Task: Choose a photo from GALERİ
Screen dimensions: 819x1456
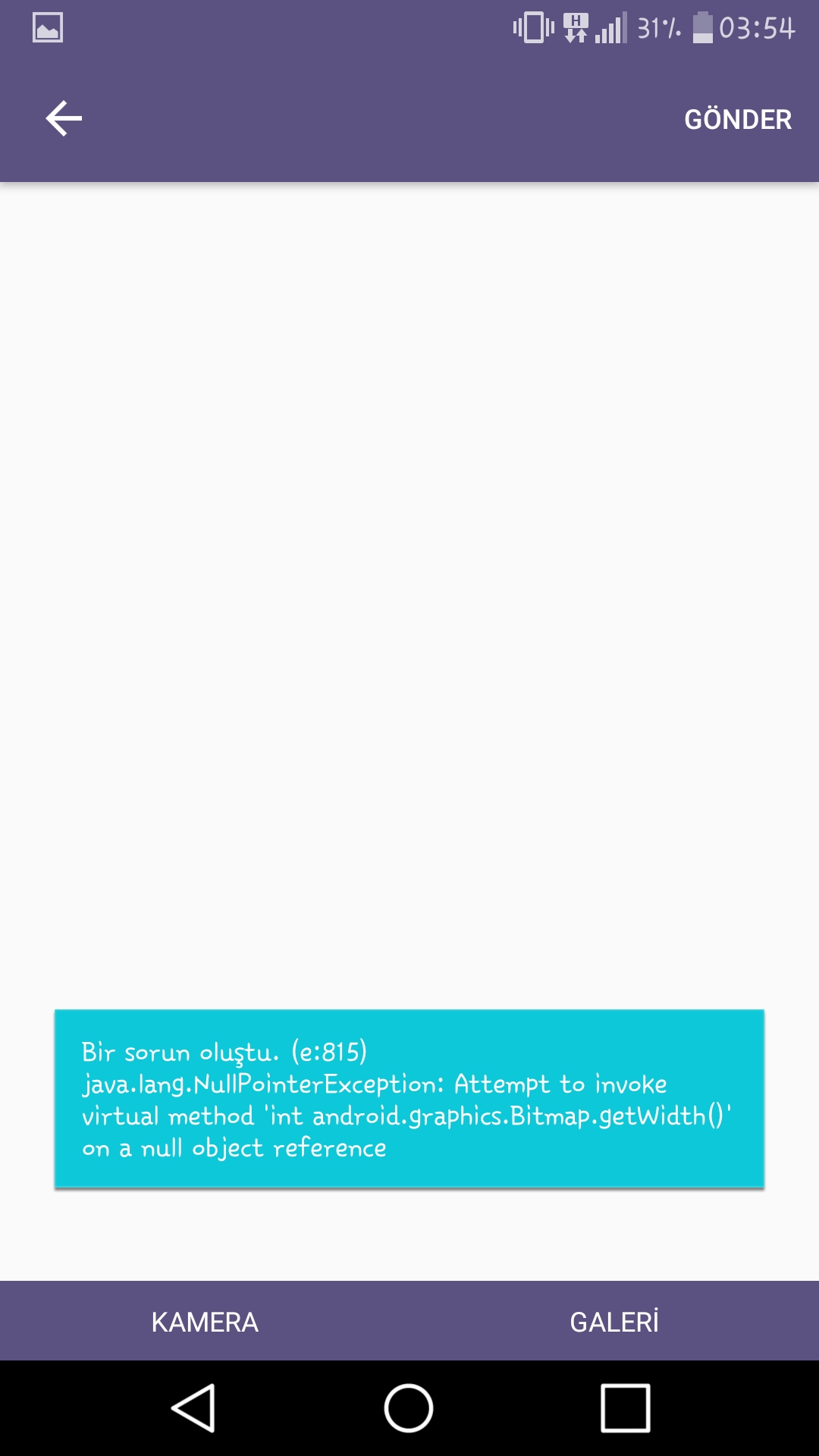Action: point(614,1322)
